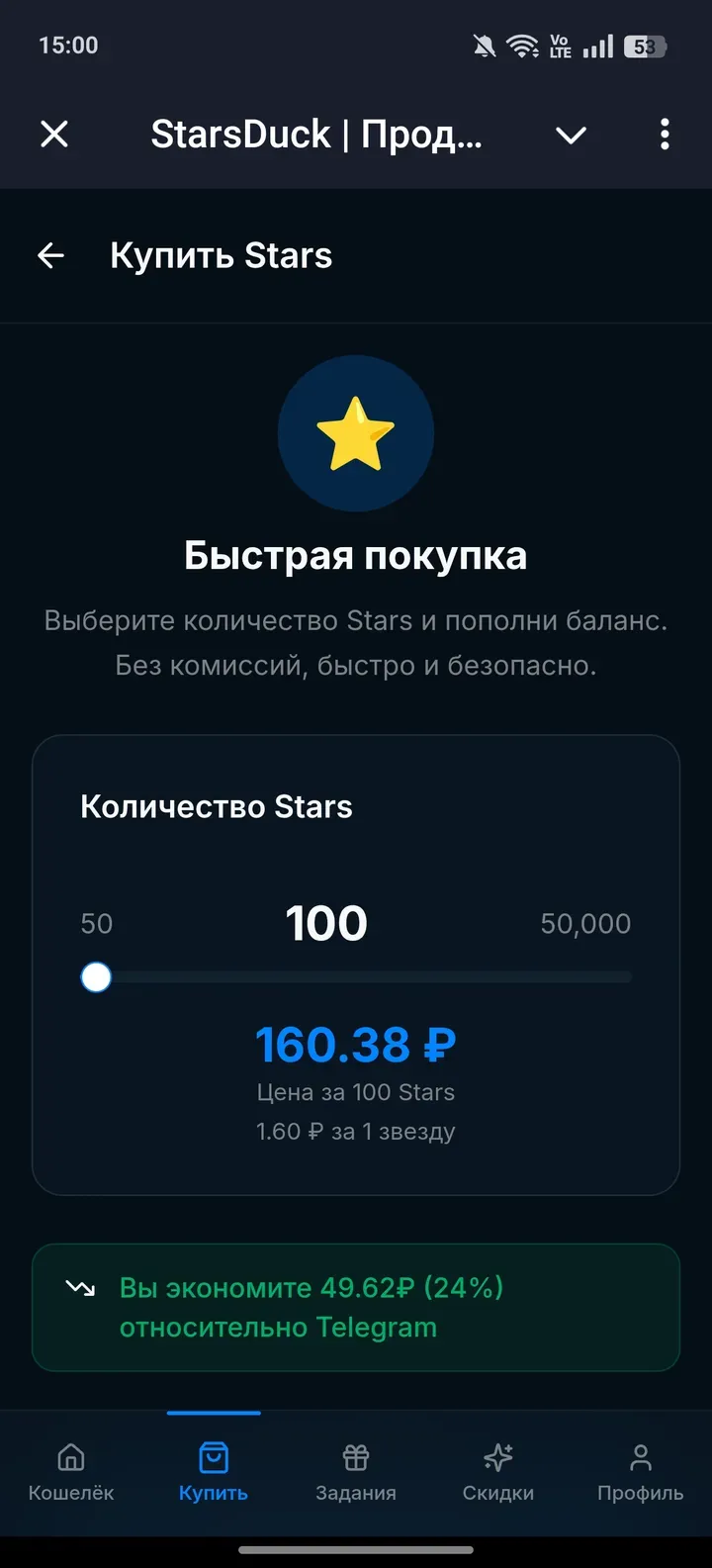712x1568 pixels.
Task: Tap the 100 Stars quantity value
Action: pos(326,922)
